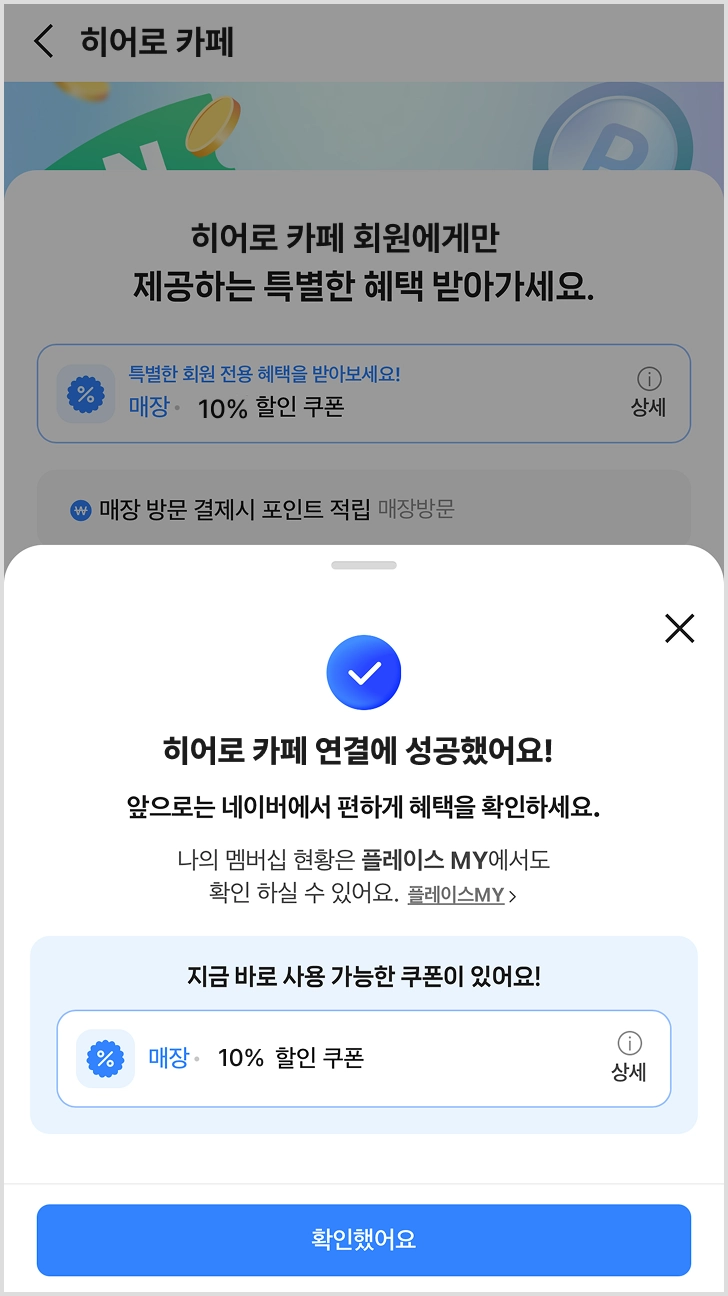
Task: Go back from 히어로 카페 page
Action: tap(43, 41)
